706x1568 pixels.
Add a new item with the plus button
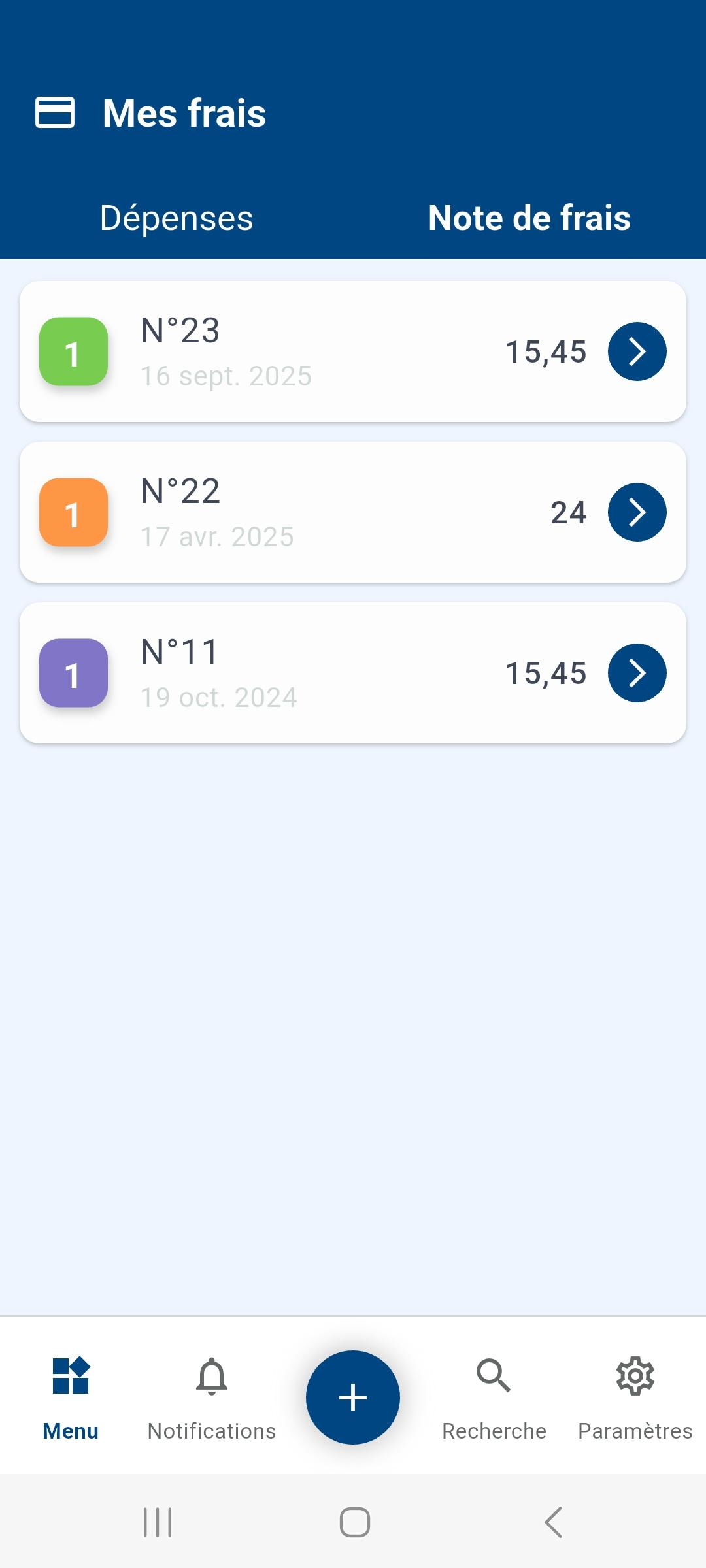pyautogui.click(x=353, y=1397)
